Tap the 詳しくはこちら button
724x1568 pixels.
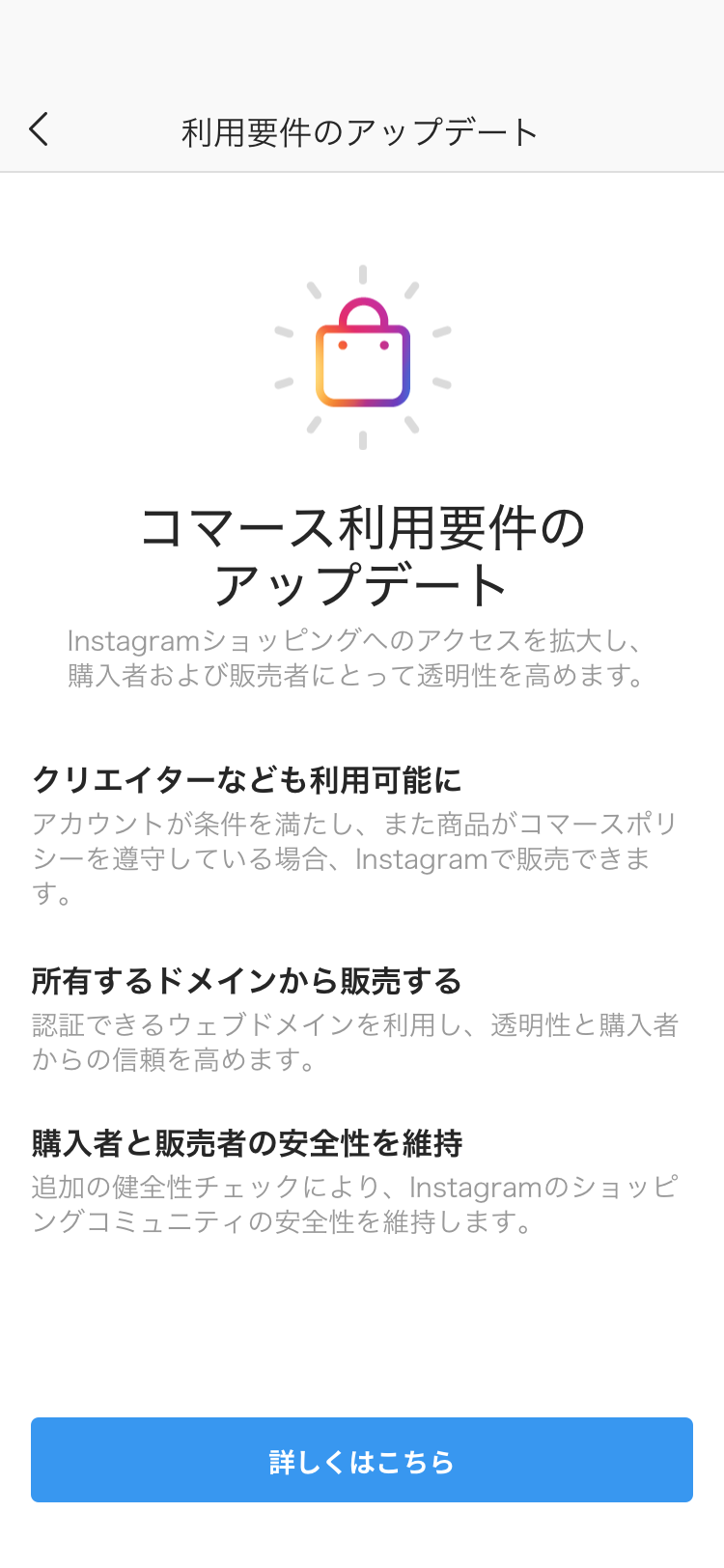(362, 1459)
